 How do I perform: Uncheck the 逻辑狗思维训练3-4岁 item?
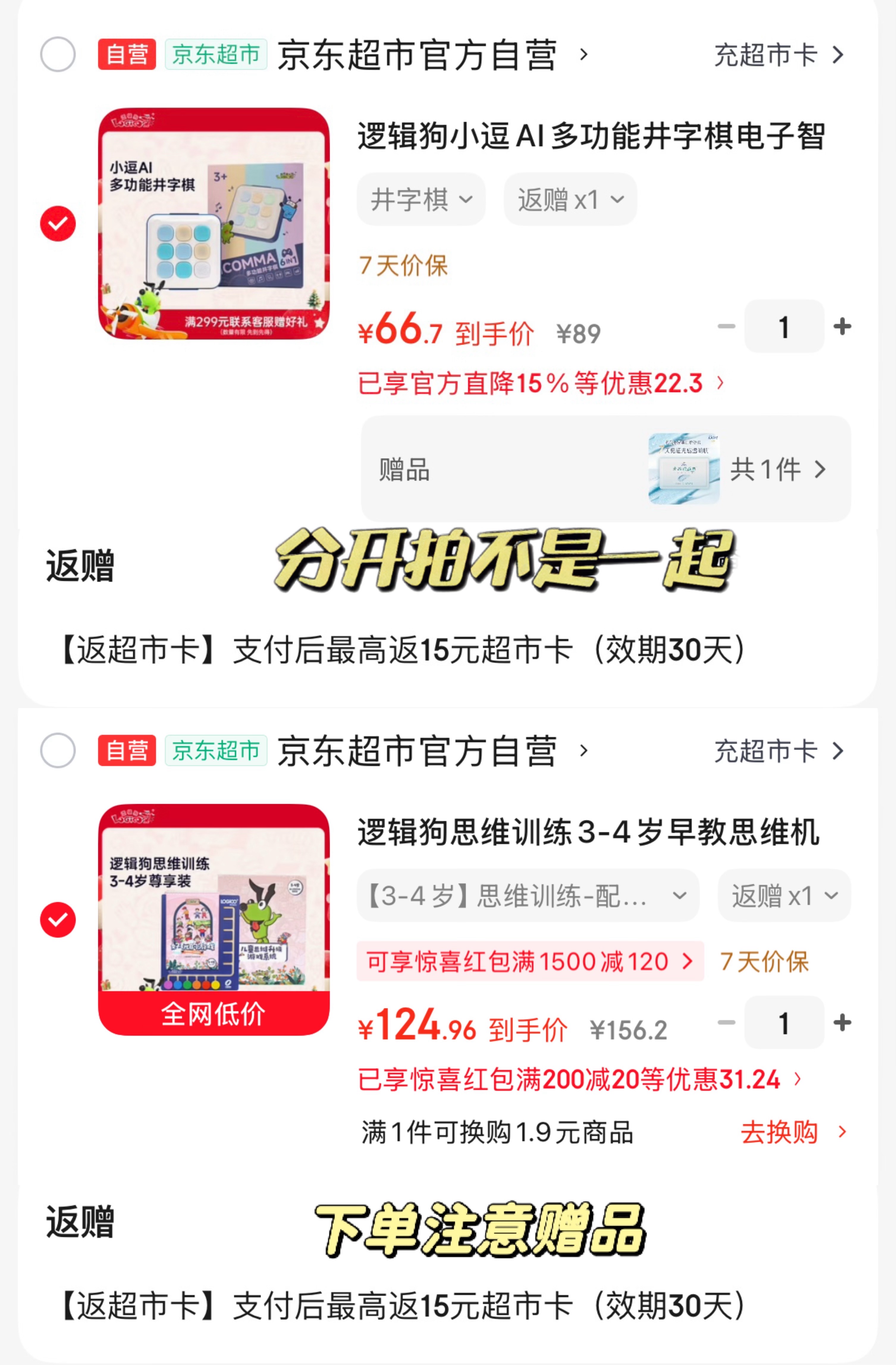pyautogui.click(x=58, y=920)
